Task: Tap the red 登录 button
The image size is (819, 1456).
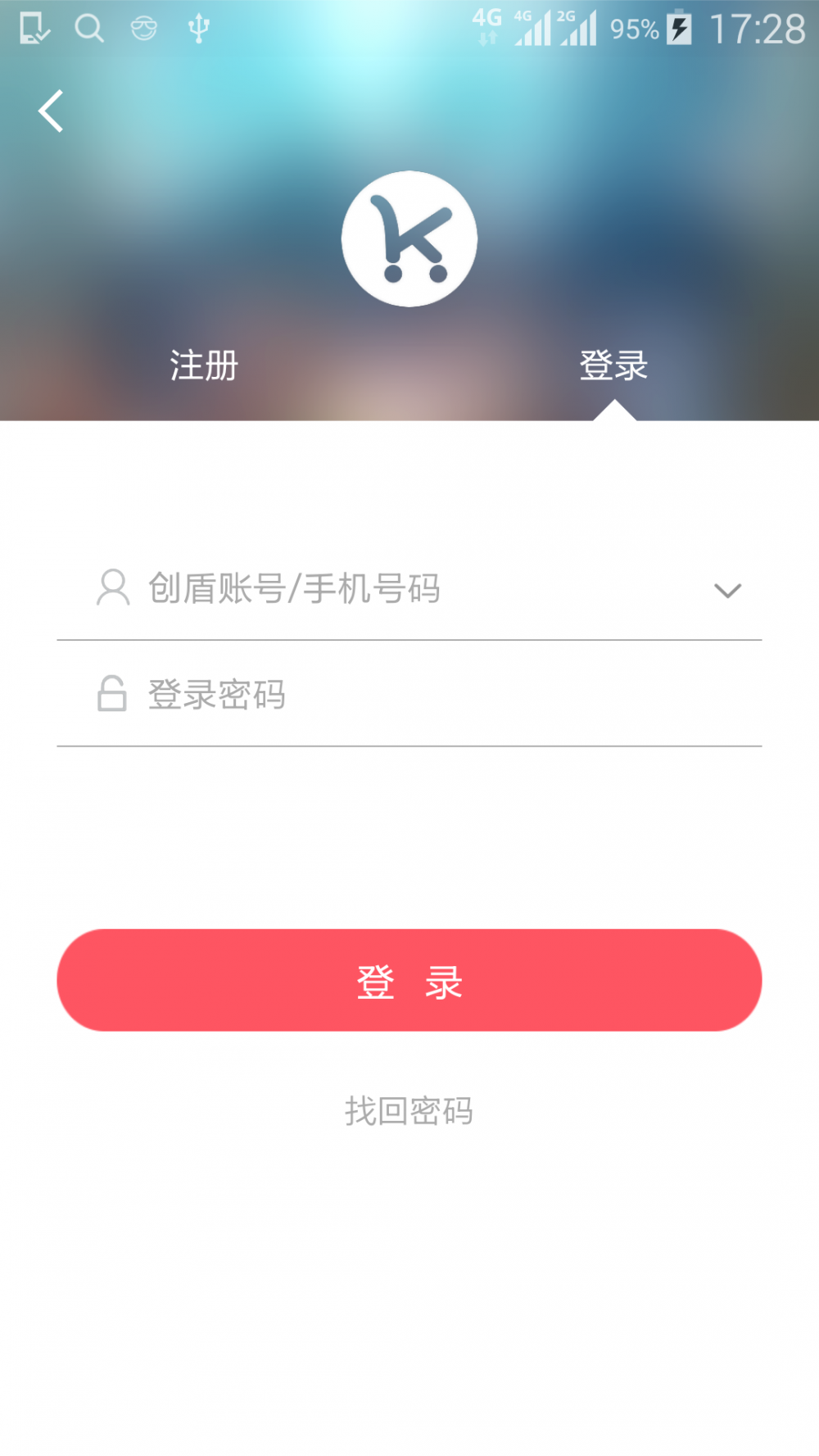Action: (409, 980)
